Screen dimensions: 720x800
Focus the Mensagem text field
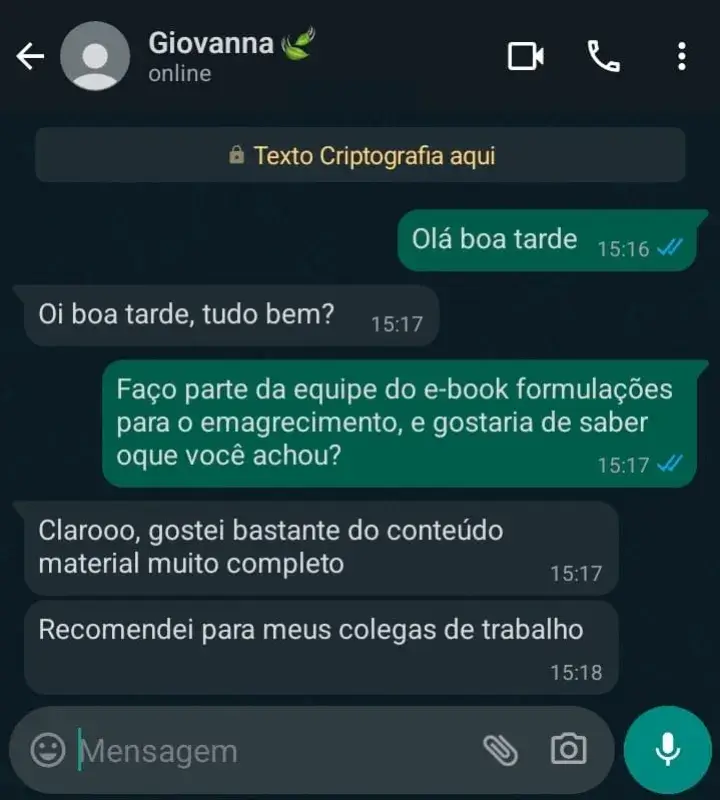coord(270,751)
